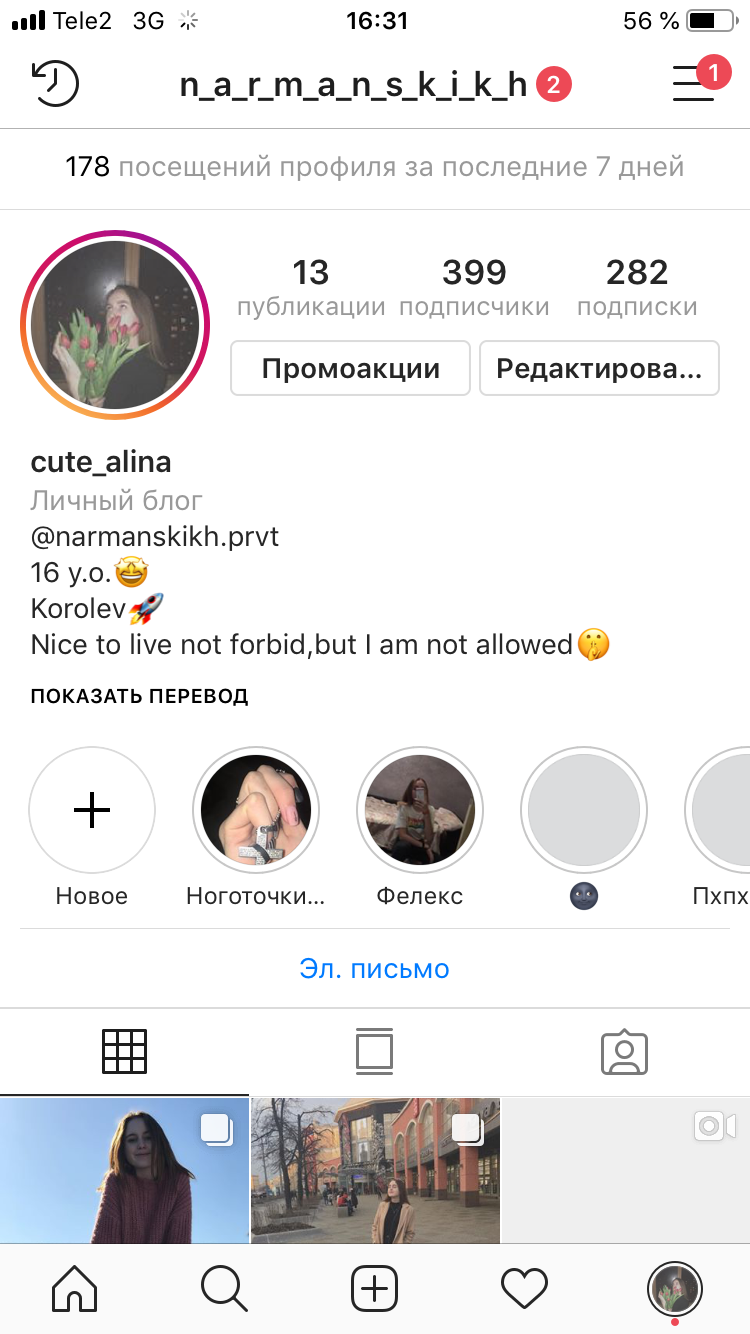
Task: Open the search and explore tab
Action: click(x=224, y=1288)
